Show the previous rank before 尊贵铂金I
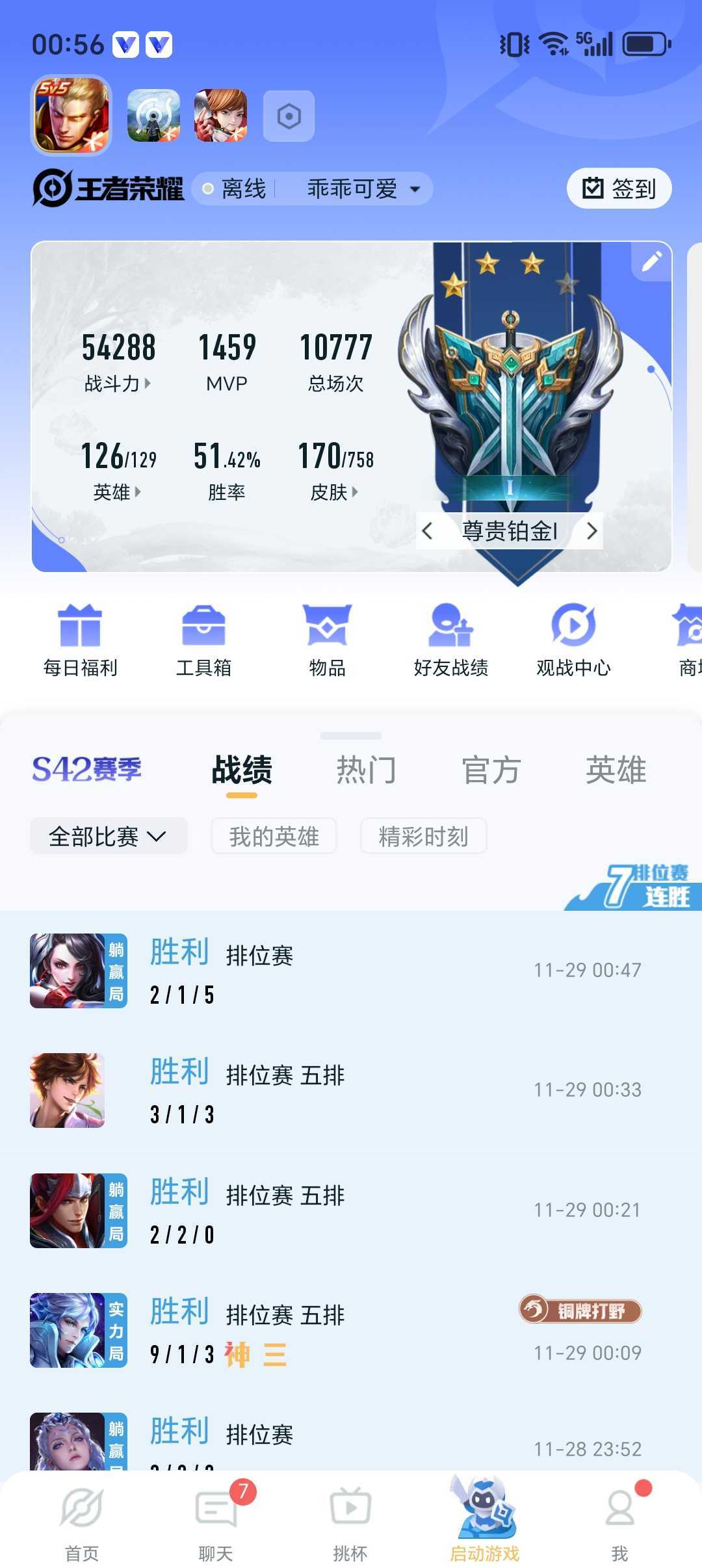This screenshot has height=1568, width=702. (427, 531)
